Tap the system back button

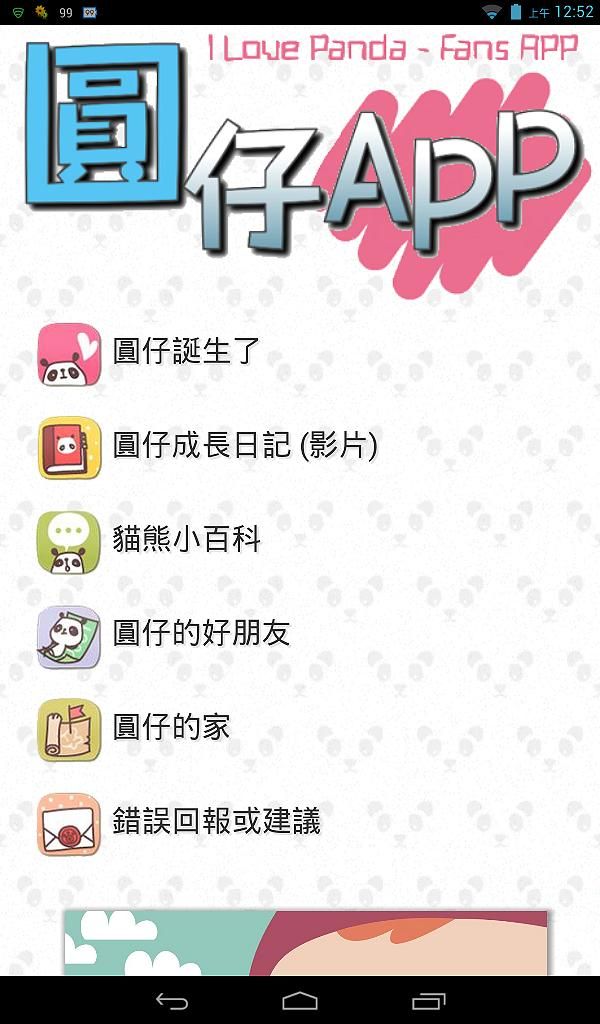coord(171,1000)
